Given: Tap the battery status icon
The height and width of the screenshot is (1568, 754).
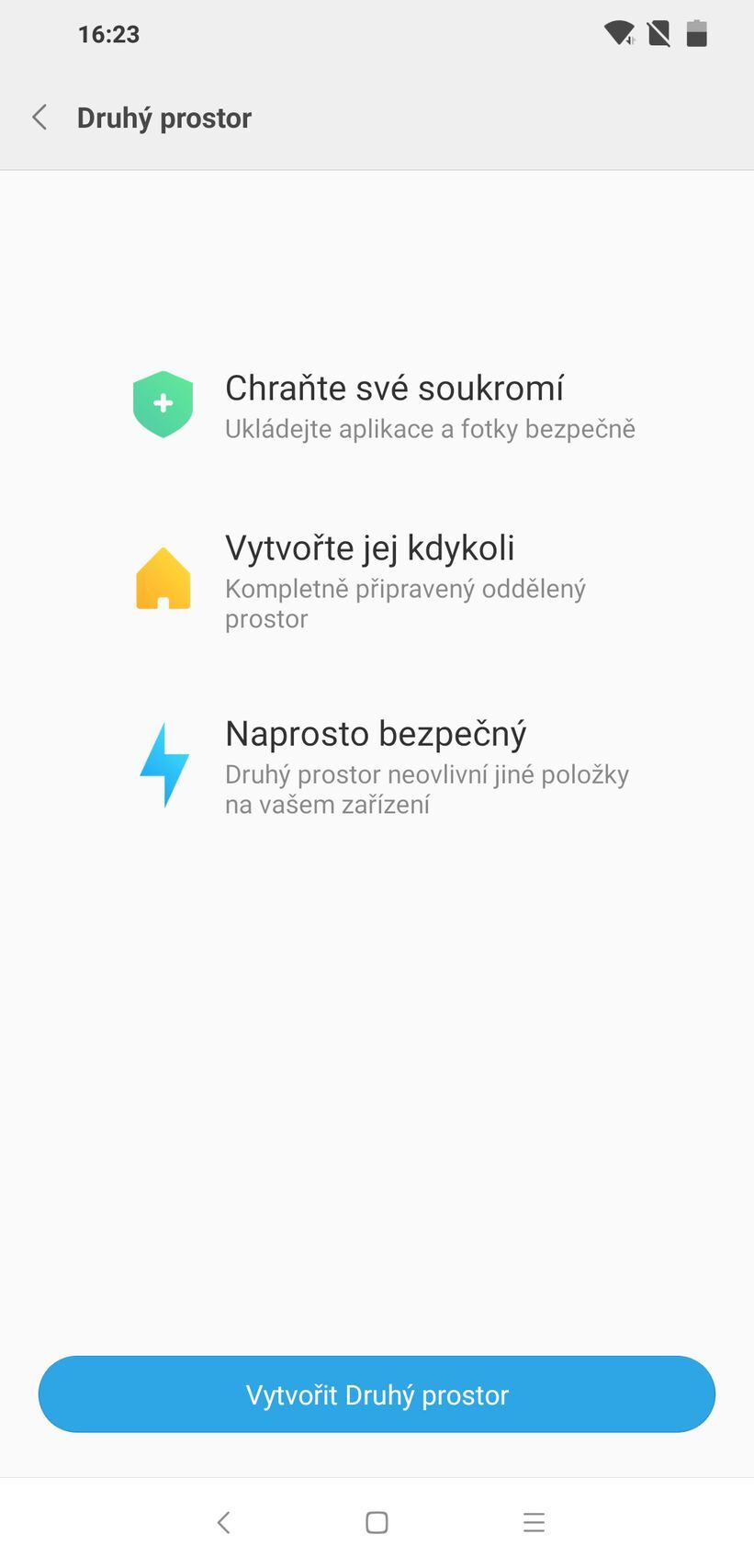Looking at the screenshot, I should [696, 33].
